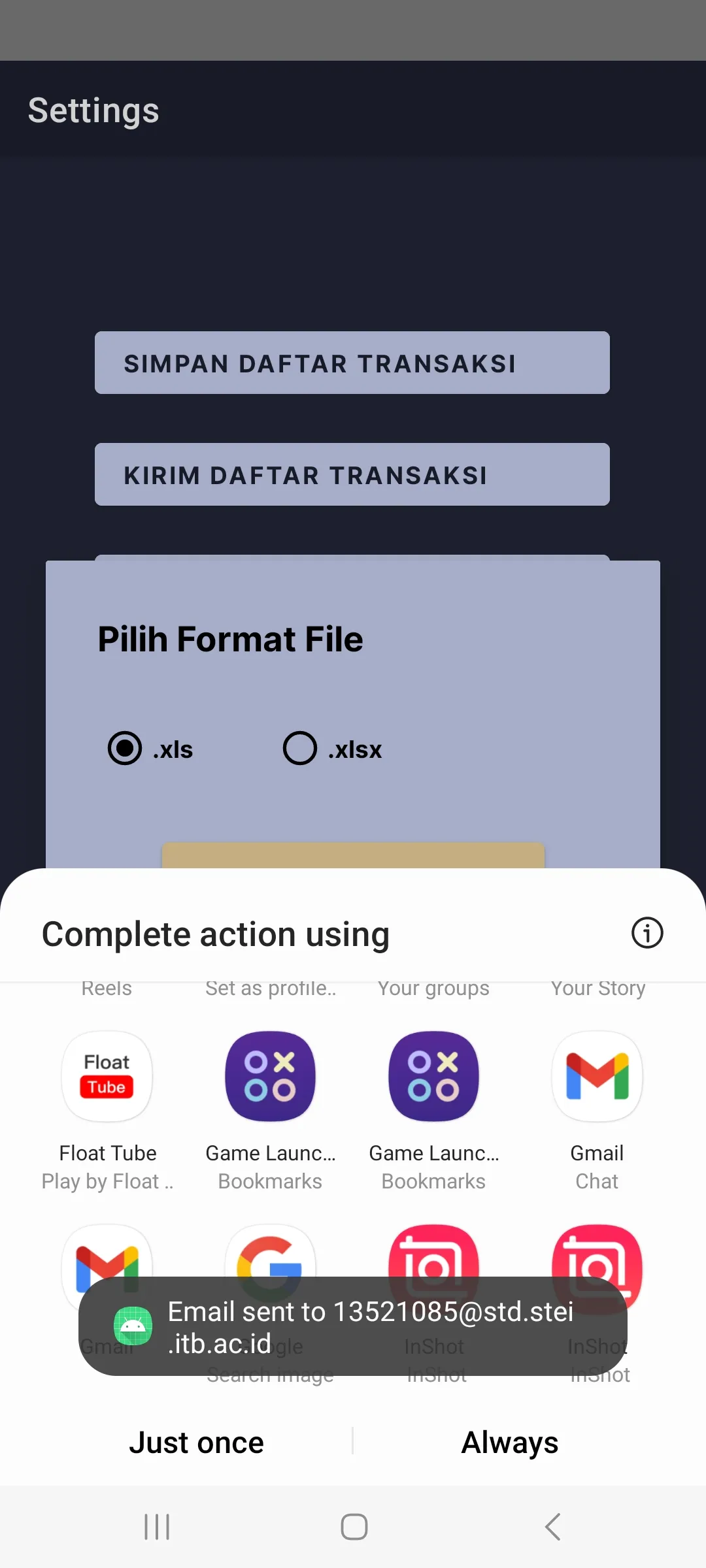706x1568 pixels.
Task: Tap the info icon beside Complete action using
Action: tap(647, 932)
